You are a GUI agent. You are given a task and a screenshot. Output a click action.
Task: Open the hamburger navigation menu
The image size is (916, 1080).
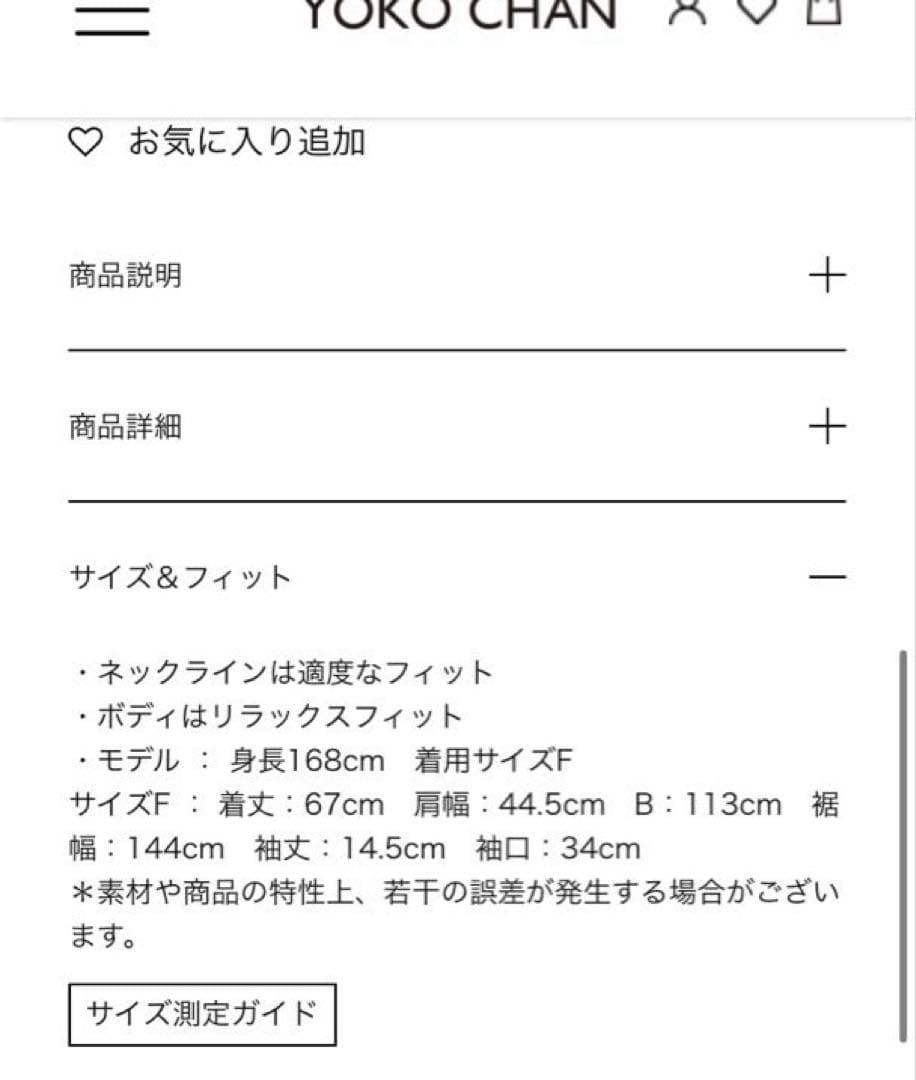click(111, 22)
